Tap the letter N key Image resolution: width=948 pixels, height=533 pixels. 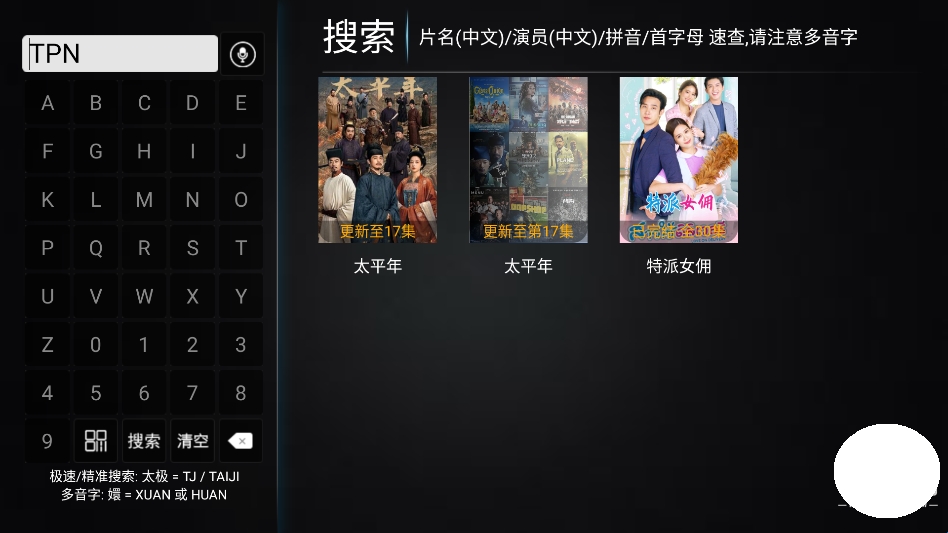pyautogui.click(x=192, y=200)
